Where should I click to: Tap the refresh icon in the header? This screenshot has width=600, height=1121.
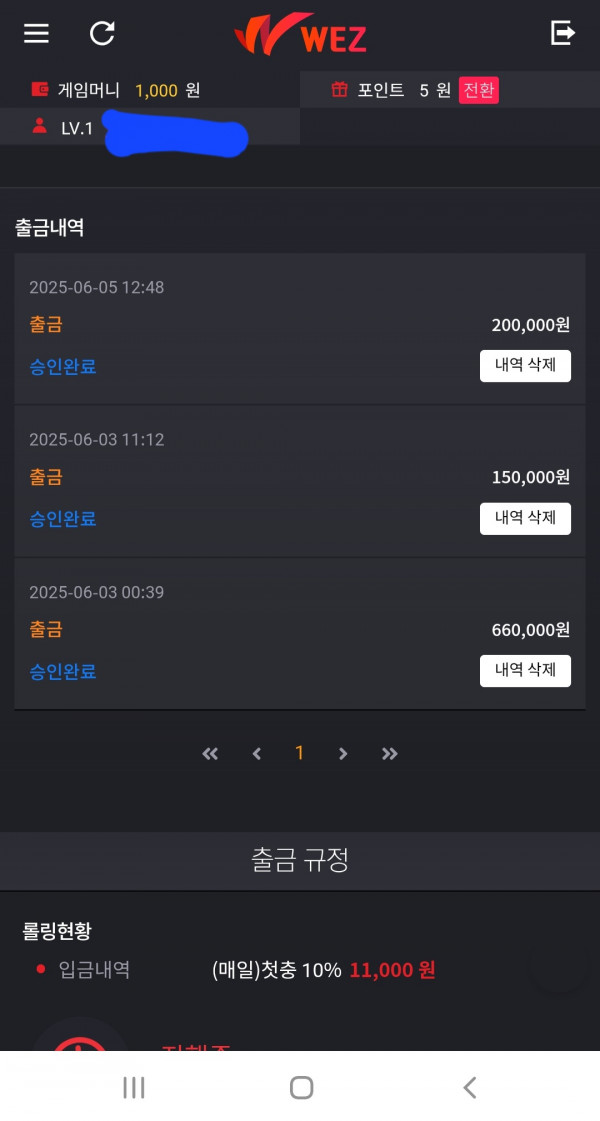[102, 34]
